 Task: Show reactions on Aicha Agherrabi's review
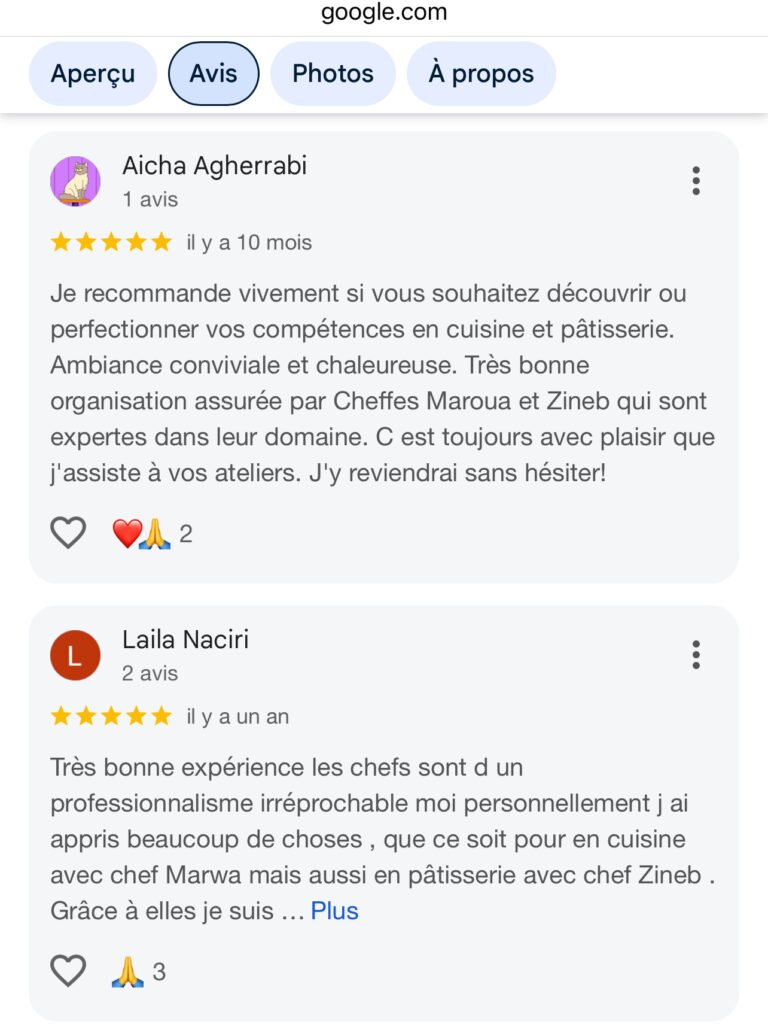(151, 534)
